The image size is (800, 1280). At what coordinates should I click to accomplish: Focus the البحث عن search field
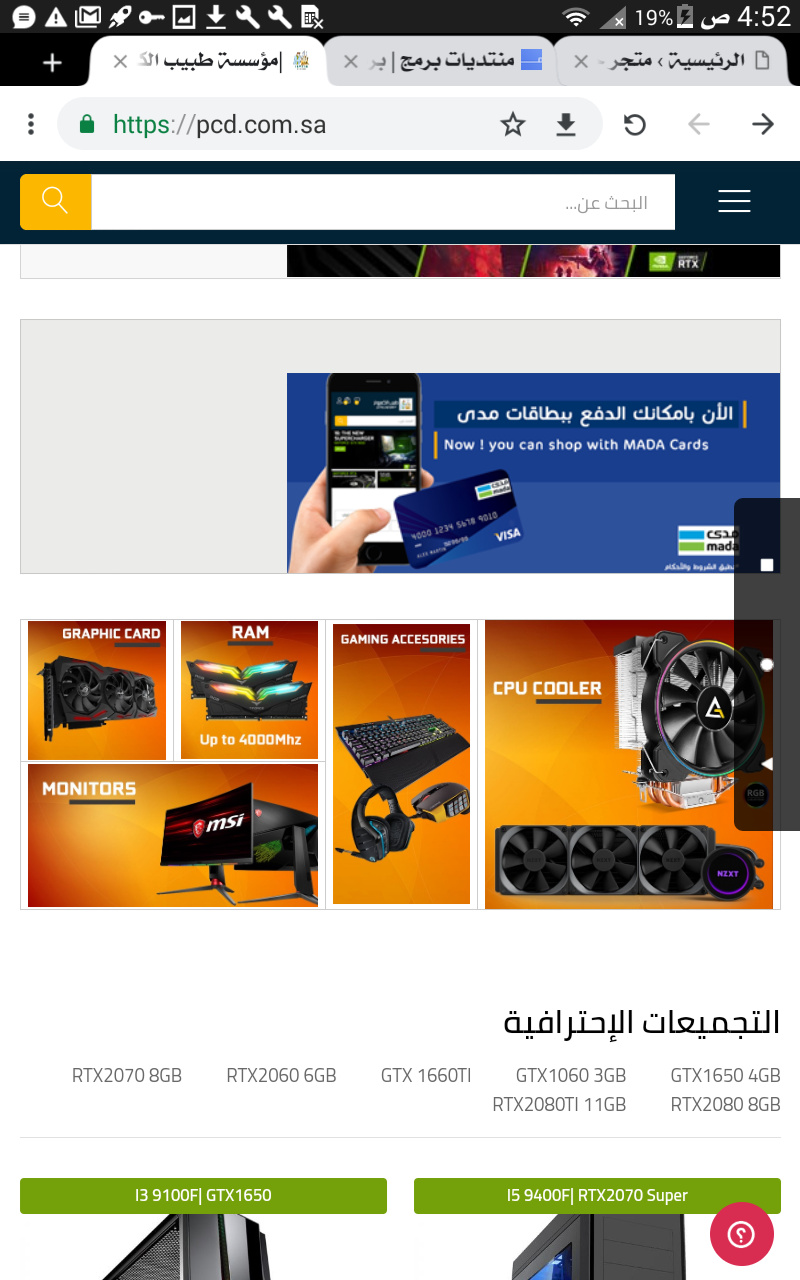coord(383,202)
